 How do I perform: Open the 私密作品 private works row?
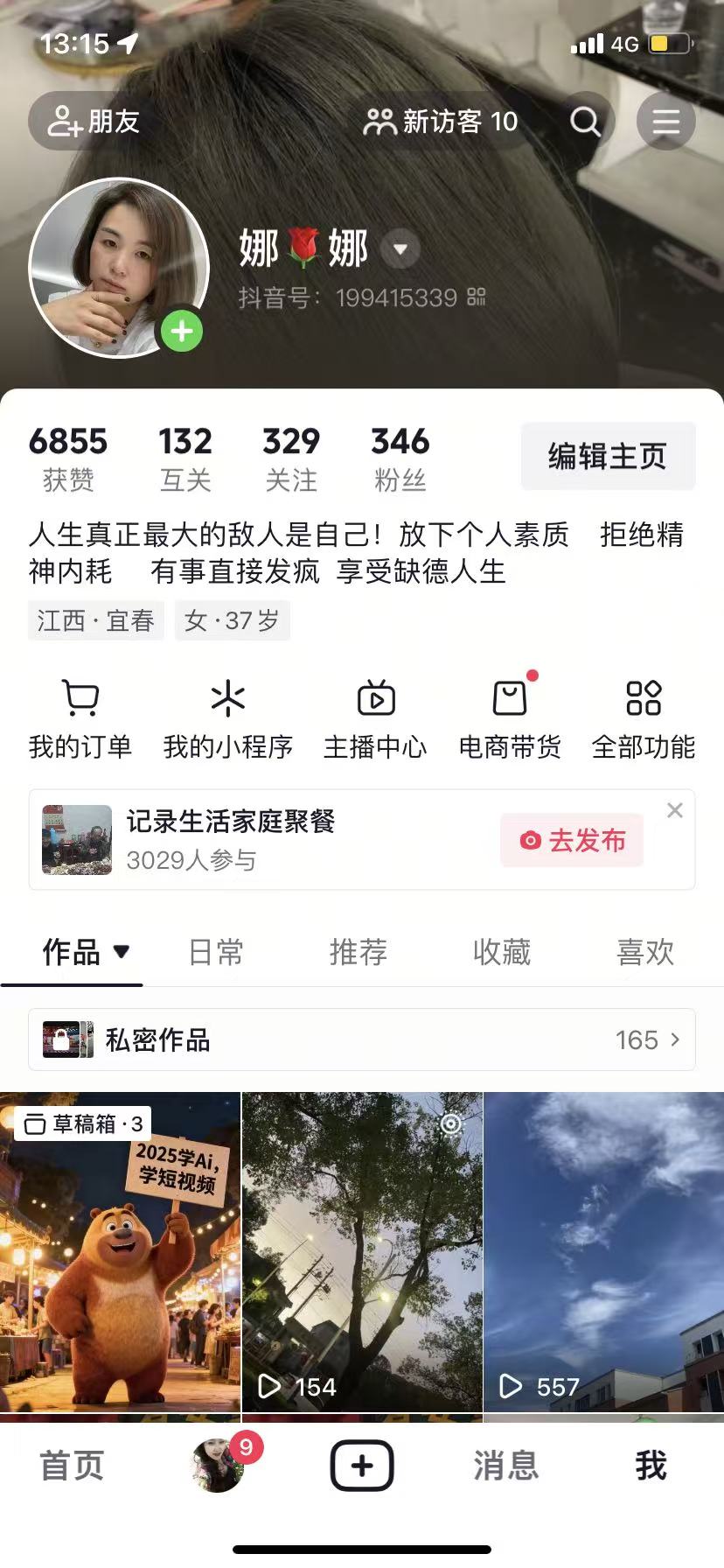point(362,1039)
